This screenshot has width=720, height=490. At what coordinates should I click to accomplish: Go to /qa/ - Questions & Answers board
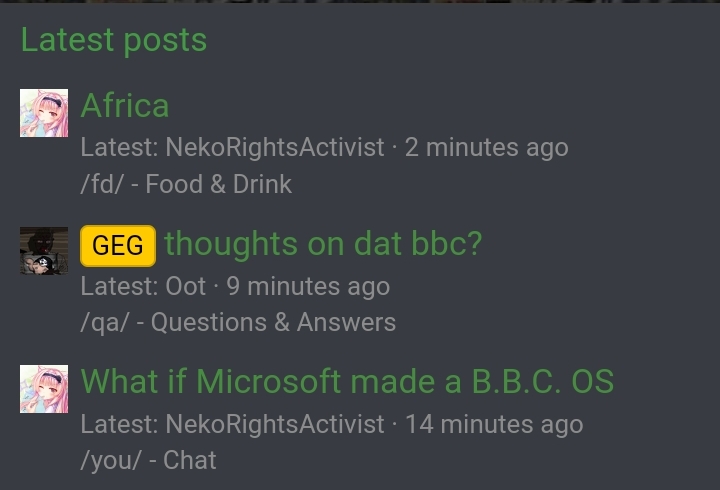click(238, 322)
